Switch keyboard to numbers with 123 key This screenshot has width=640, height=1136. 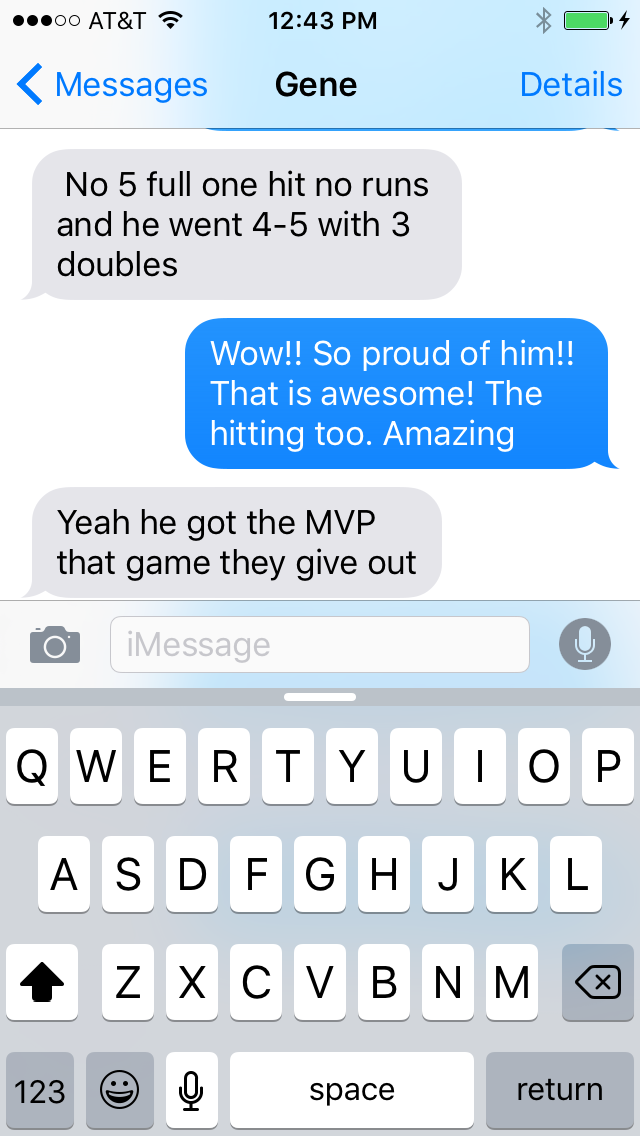point(40,1090)
